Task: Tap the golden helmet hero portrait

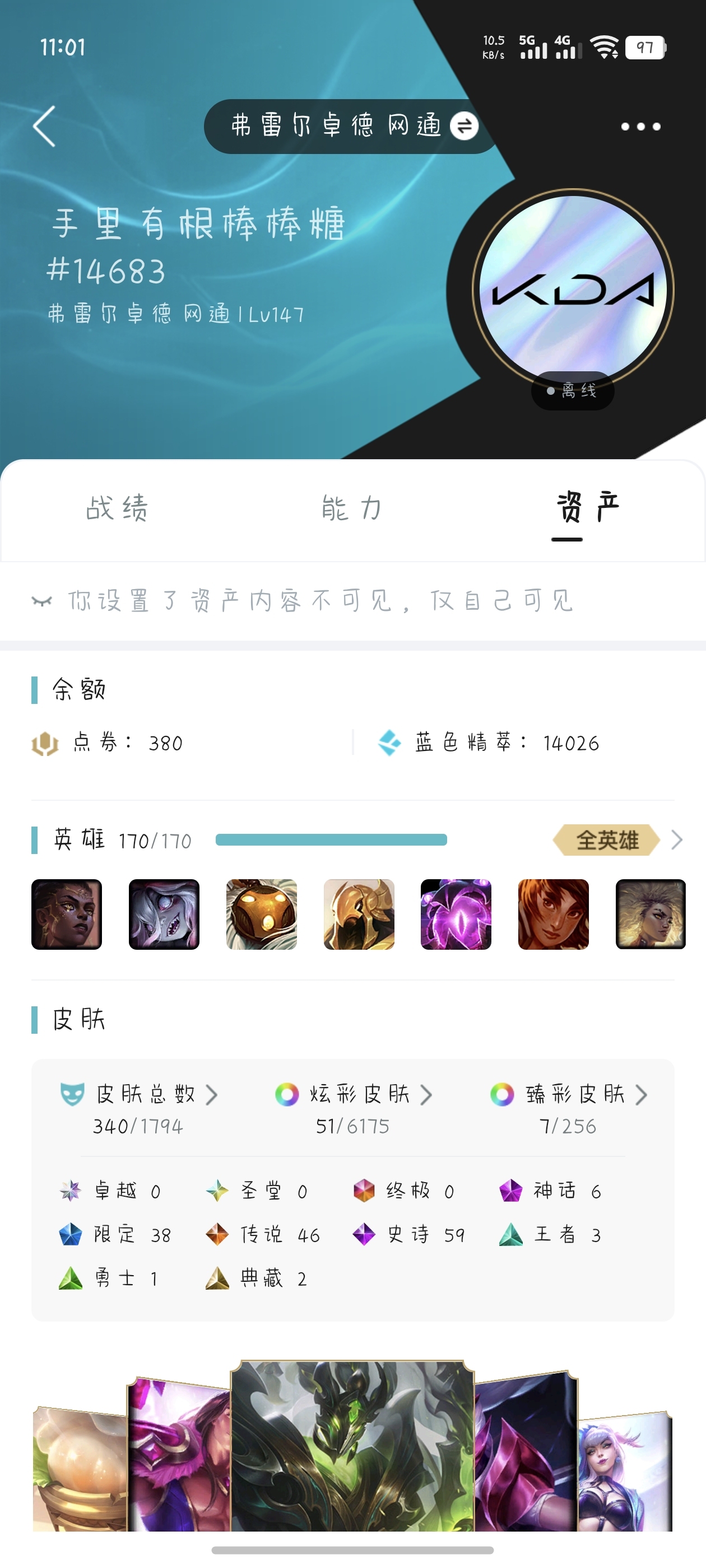Action: 359,914
